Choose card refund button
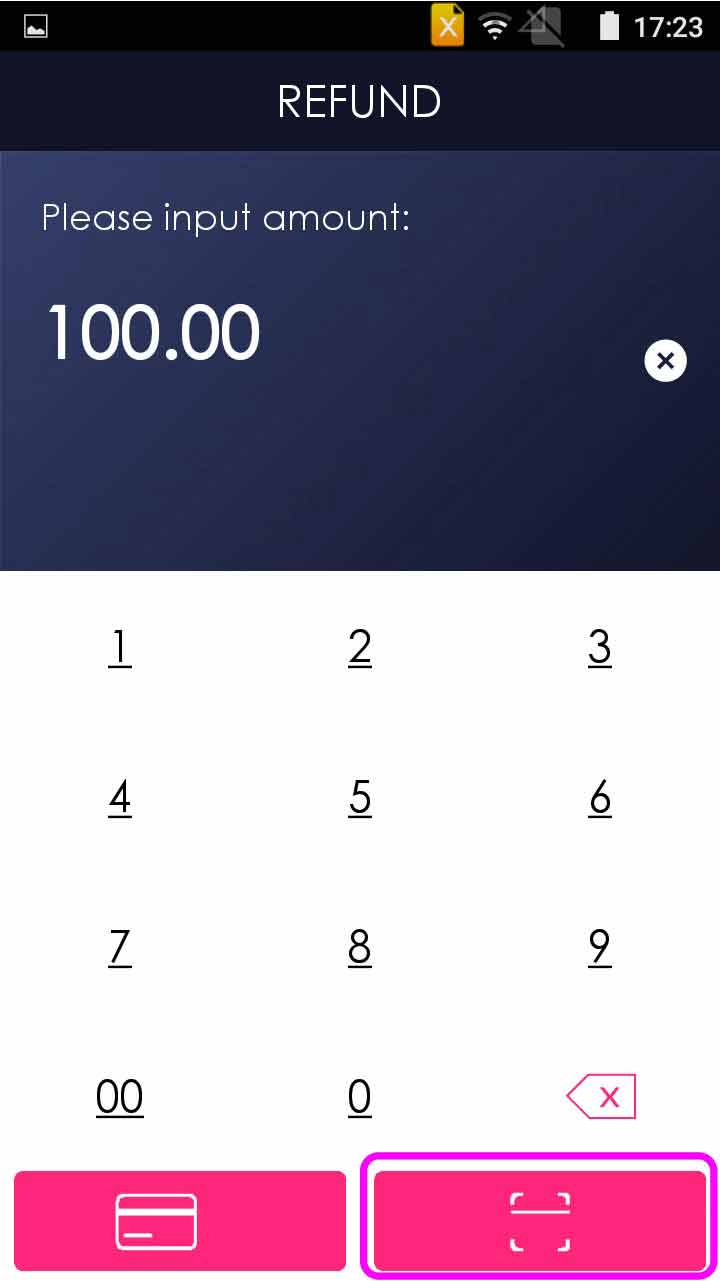 tap(180, 1221)
